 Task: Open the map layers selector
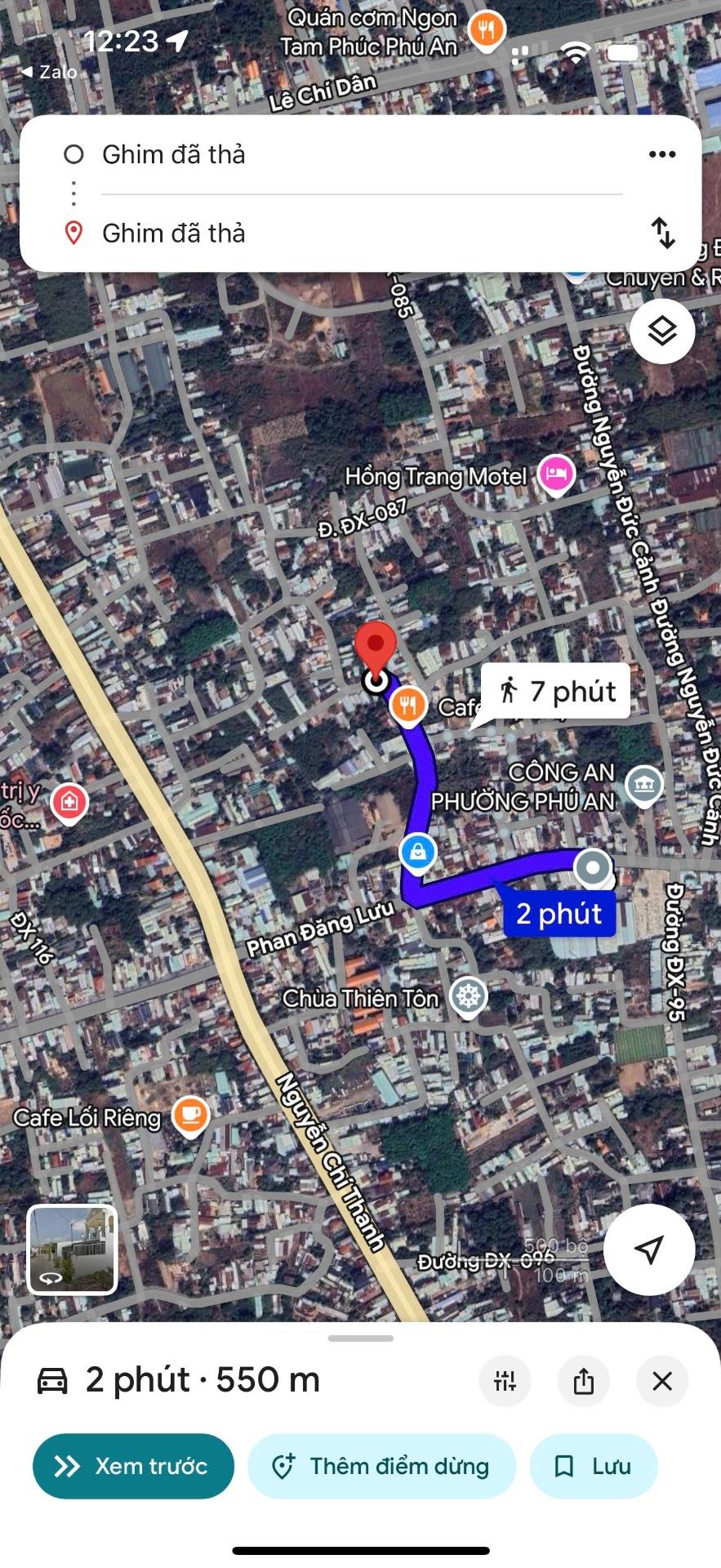pyautogui.click(x=661, y=331)
